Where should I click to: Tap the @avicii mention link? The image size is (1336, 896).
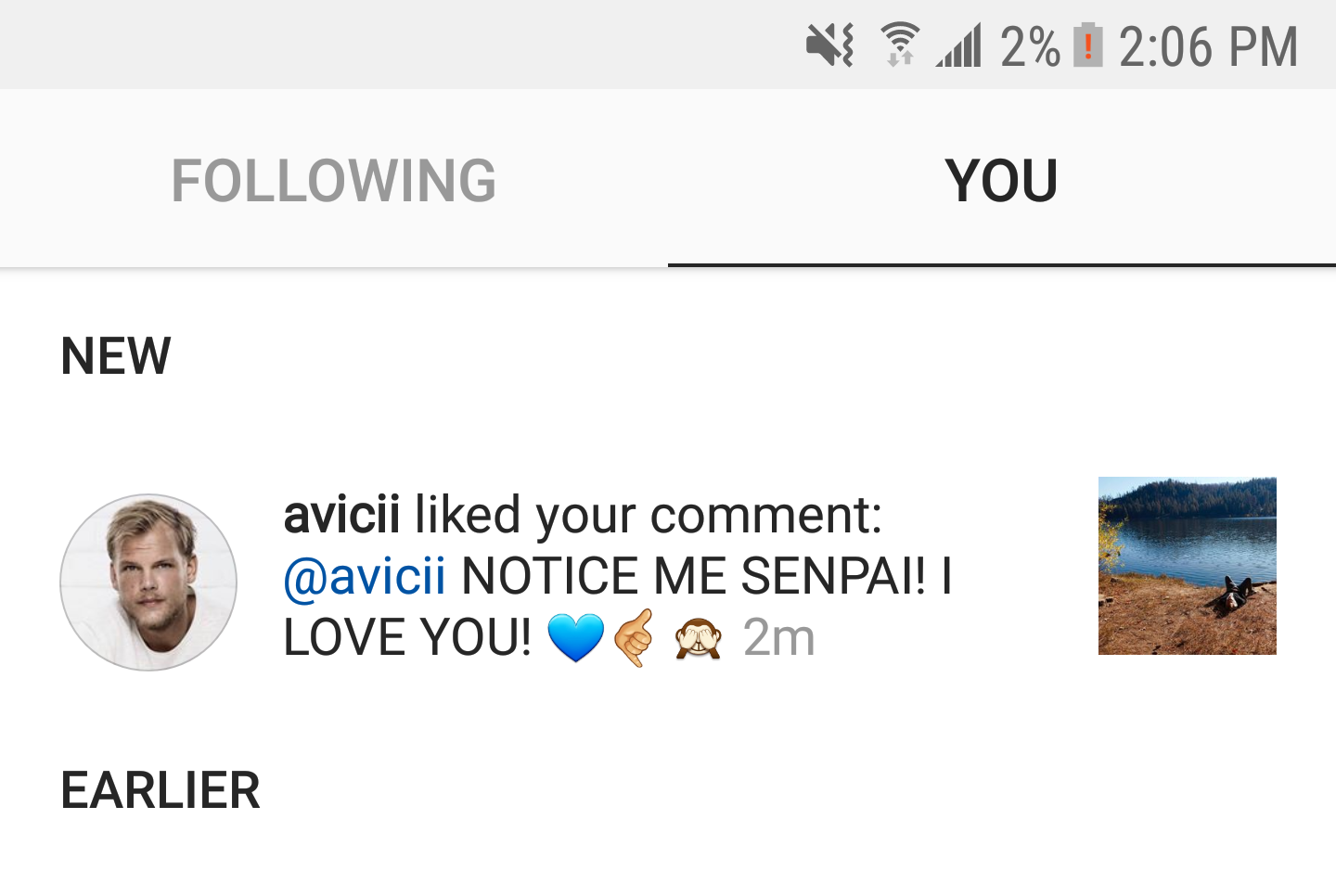(x=365, y=576)
